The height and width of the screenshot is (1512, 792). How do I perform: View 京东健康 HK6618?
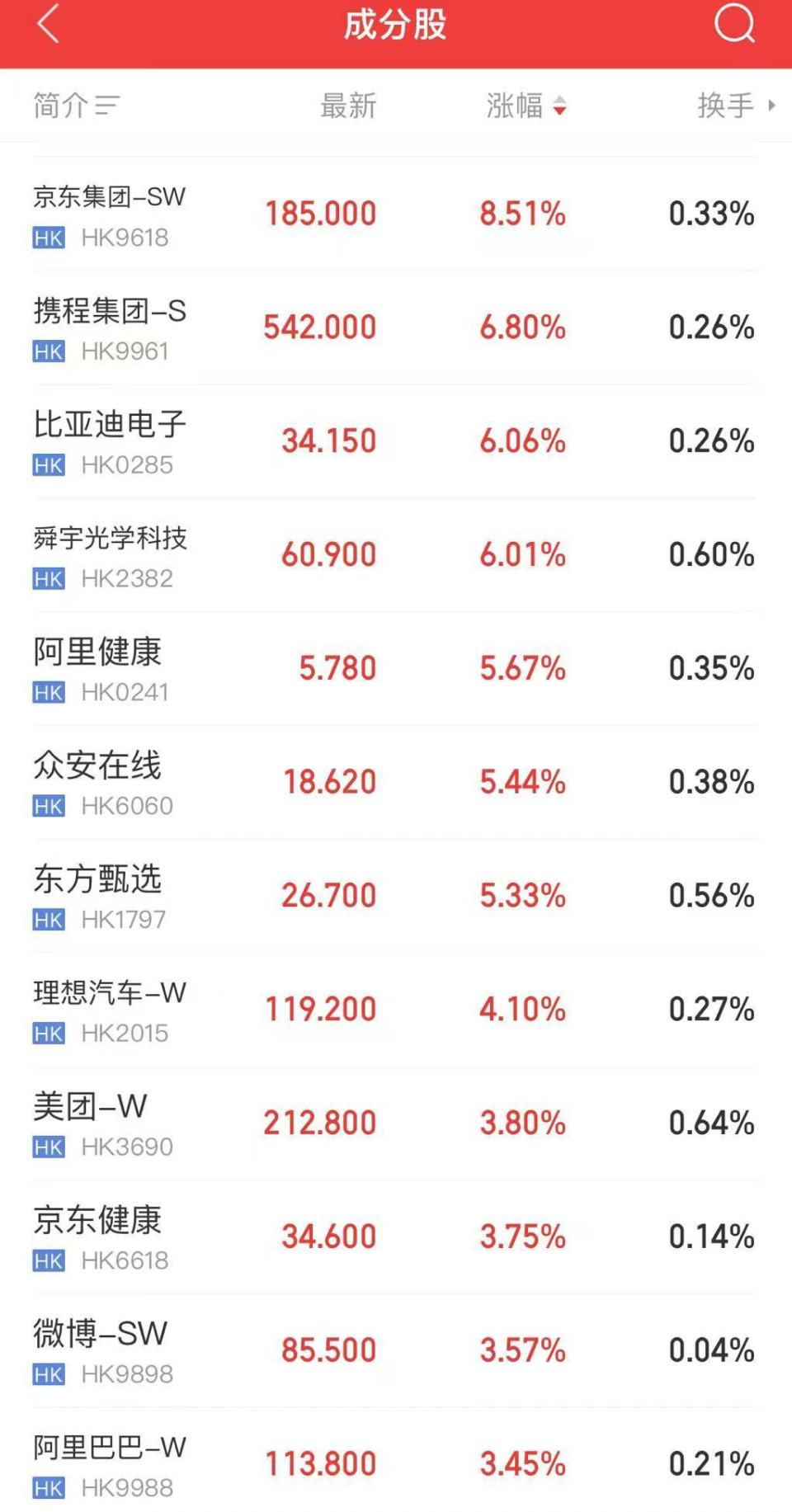394,1238
